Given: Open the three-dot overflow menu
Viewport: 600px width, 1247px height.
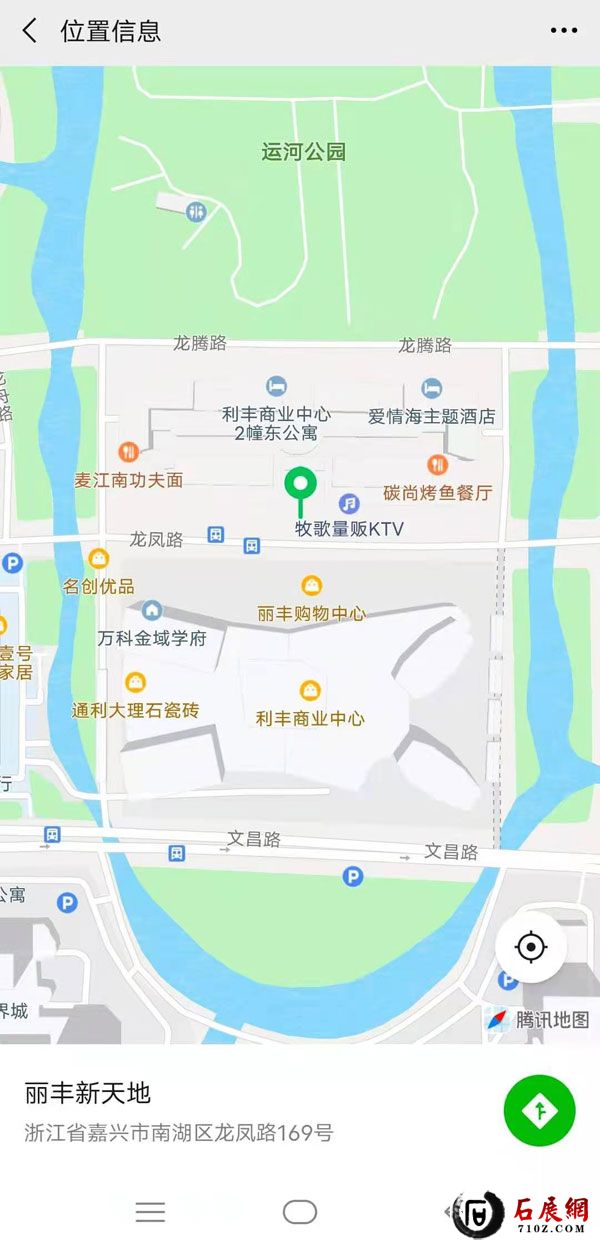Looking at the screenshot, I should 564,31.
